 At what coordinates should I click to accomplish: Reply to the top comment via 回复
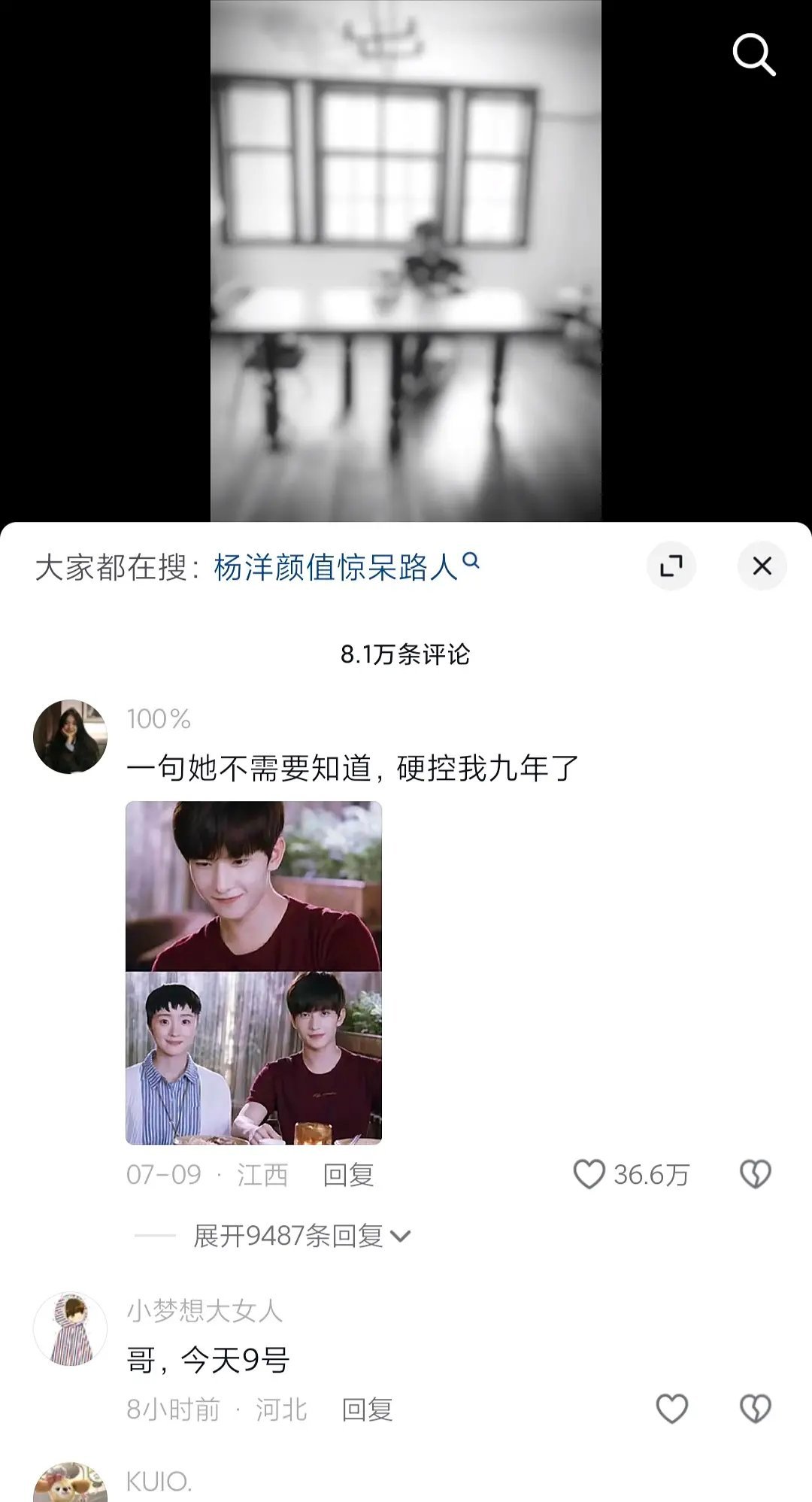tap(351, 1173)
